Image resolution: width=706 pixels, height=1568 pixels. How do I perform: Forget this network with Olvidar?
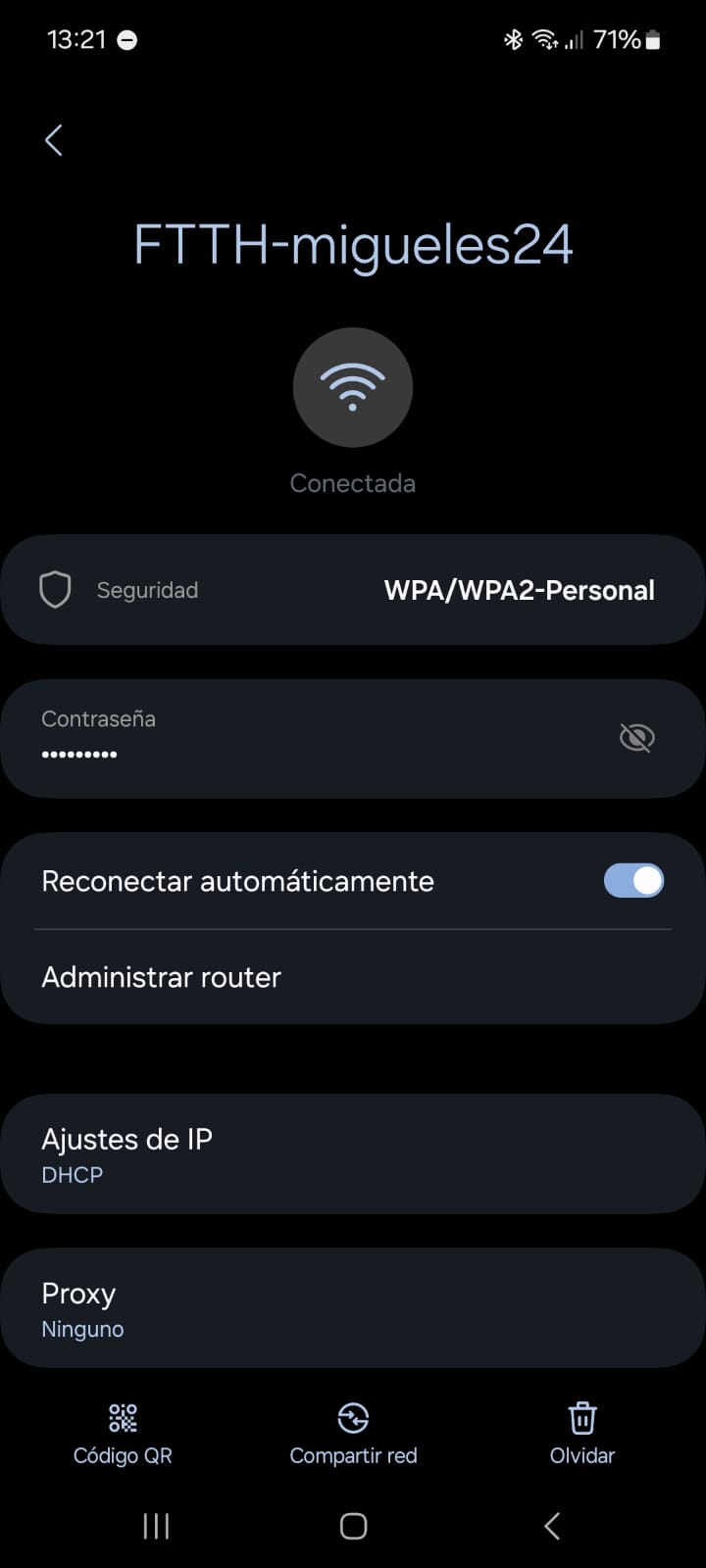click(582, 1434)
